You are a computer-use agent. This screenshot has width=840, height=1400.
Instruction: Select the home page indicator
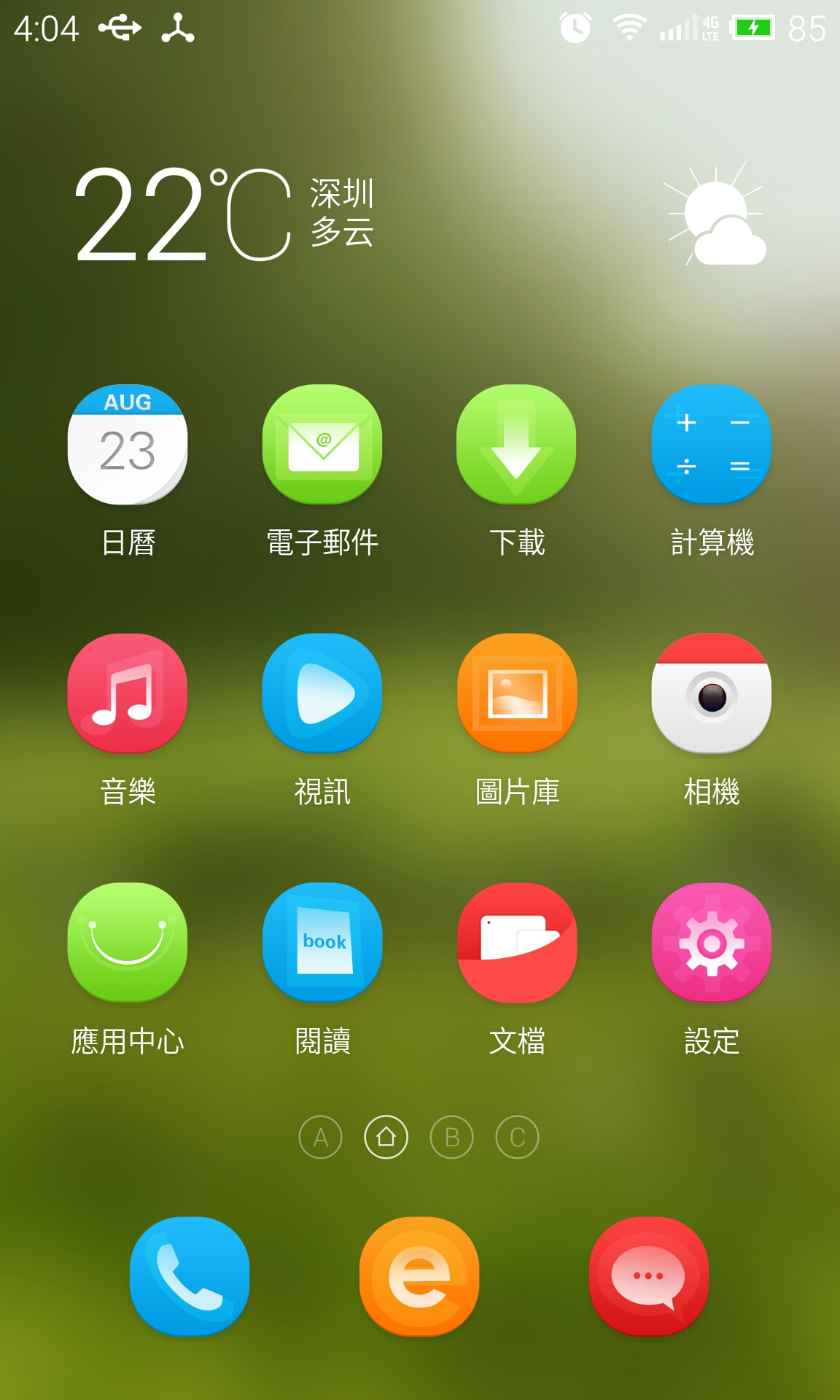pyautogui.click(x=386, y=1137)
